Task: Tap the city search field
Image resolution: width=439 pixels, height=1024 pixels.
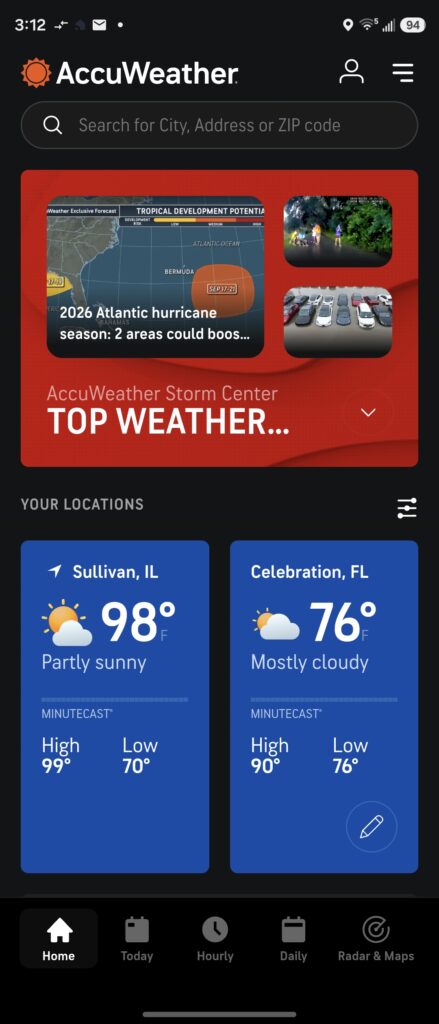Action: pos(220,125)
